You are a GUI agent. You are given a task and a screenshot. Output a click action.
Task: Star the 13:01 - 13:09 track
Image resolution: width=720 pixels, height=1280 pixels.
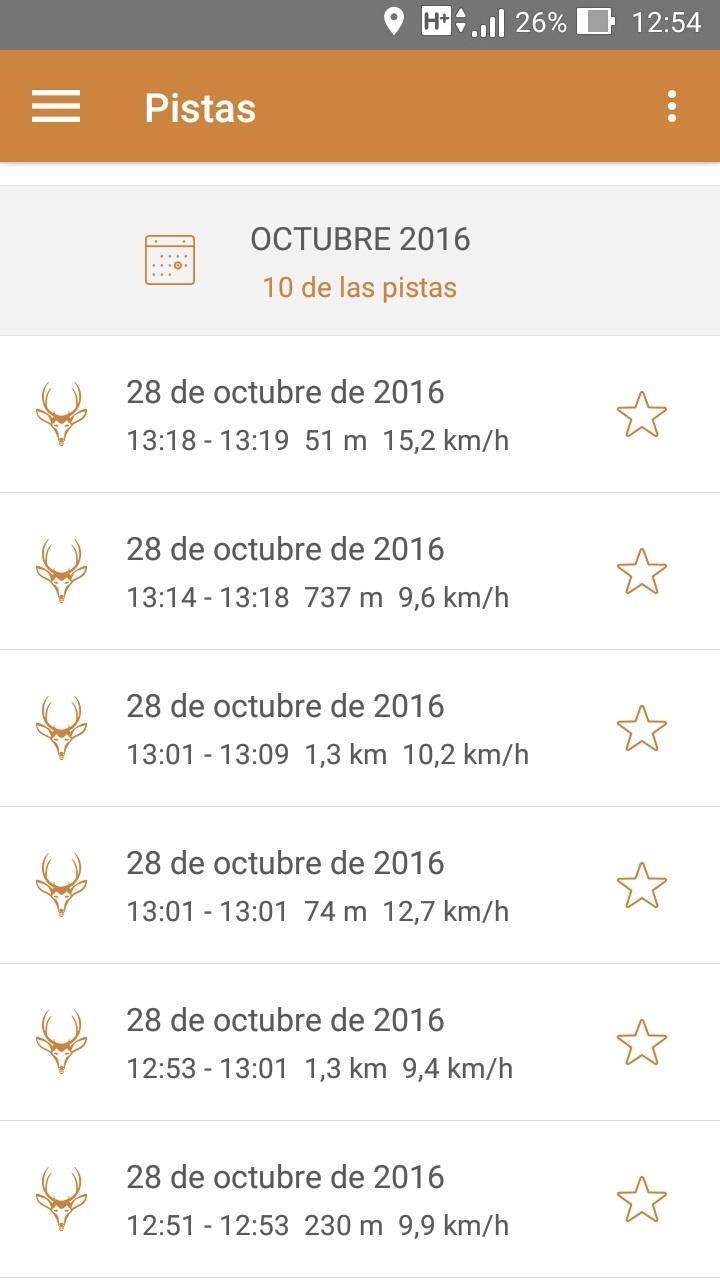(x=641, y=729)
